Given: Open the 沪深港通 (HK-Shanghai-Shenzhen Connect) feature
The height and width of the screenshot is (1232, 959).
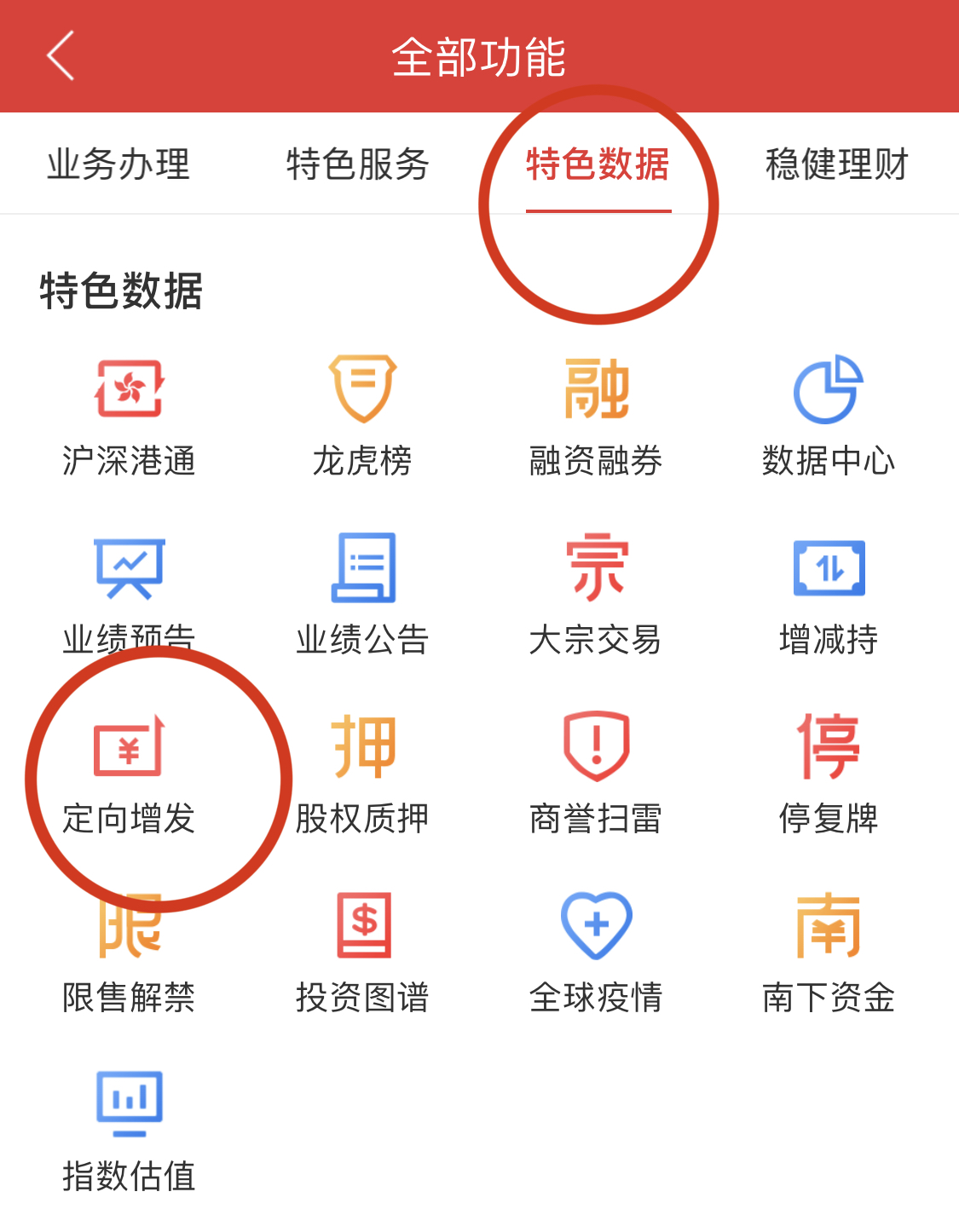Looking at the screenshot, I should (128, 417).
